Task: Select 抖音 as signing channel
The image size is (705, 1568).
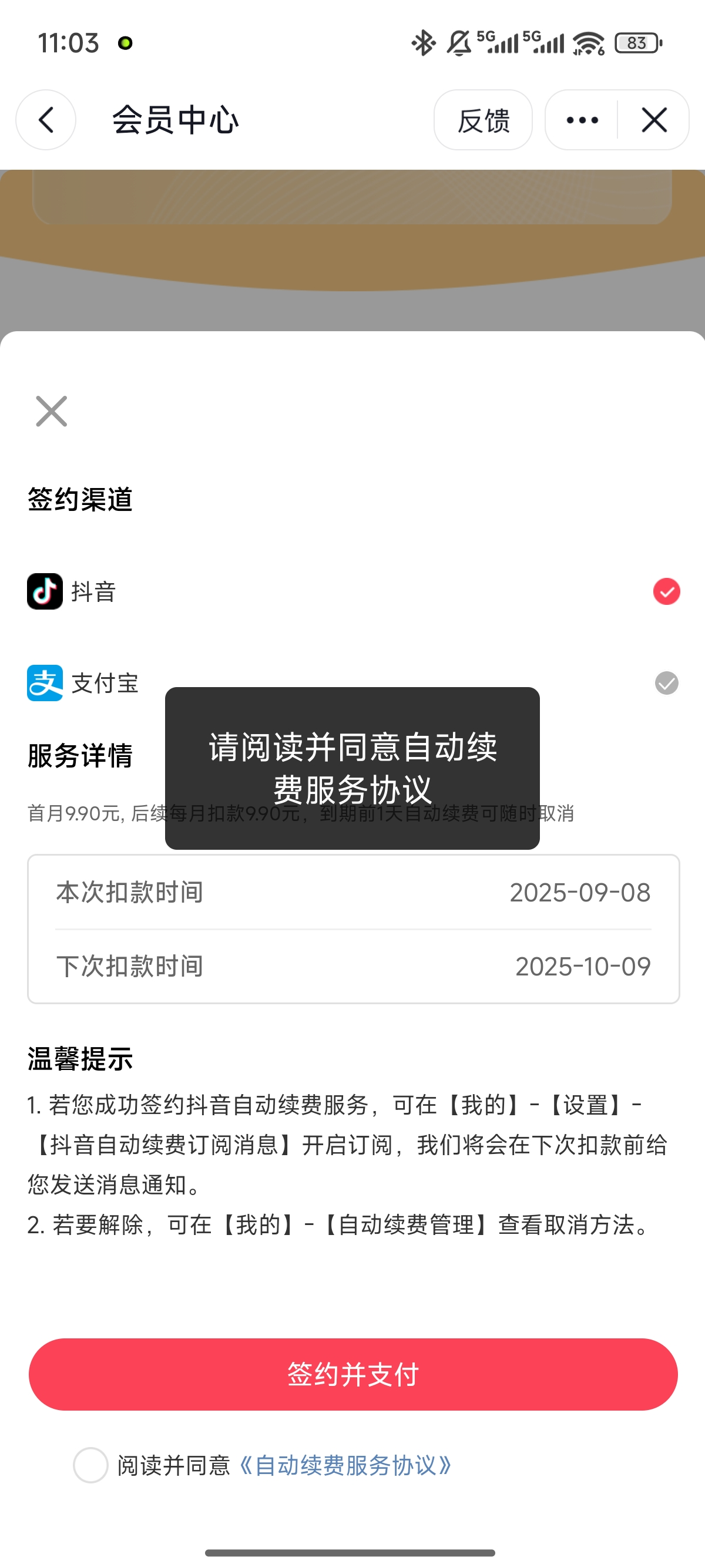Action: coord(353,591)
